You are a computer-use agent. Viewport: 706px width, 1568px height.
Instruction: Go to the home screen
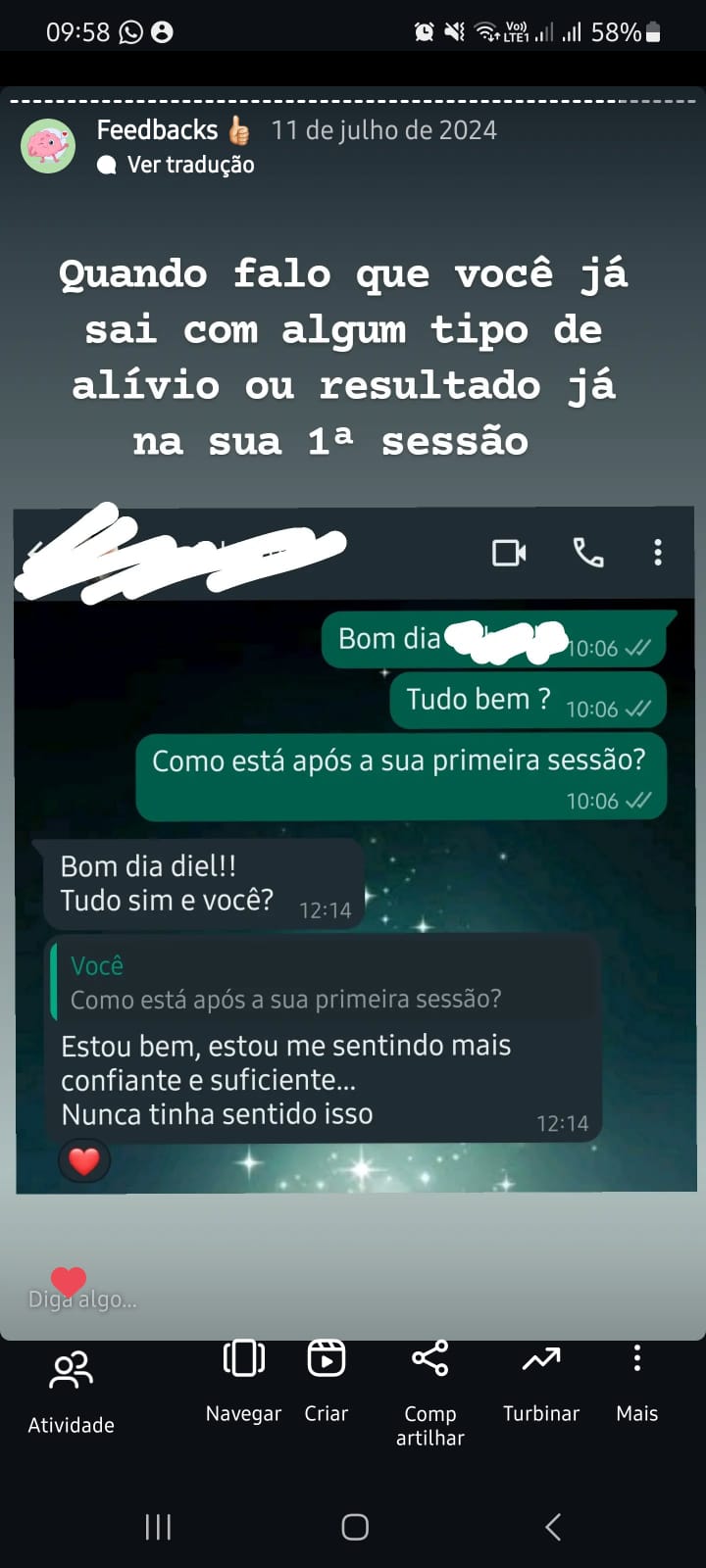(355, 1526)
